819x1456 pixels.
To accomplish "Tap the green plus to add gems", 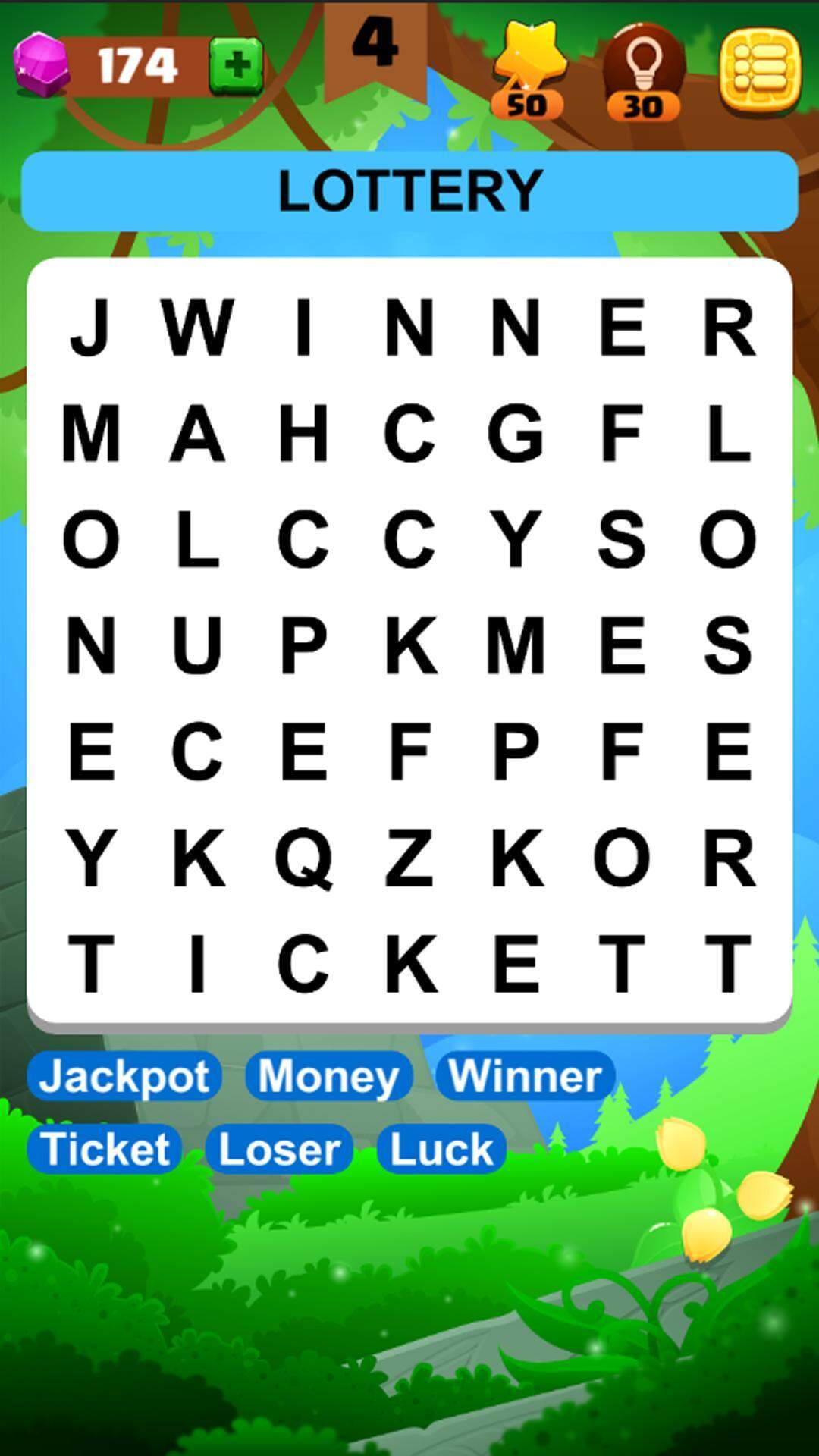I will 236,65.
